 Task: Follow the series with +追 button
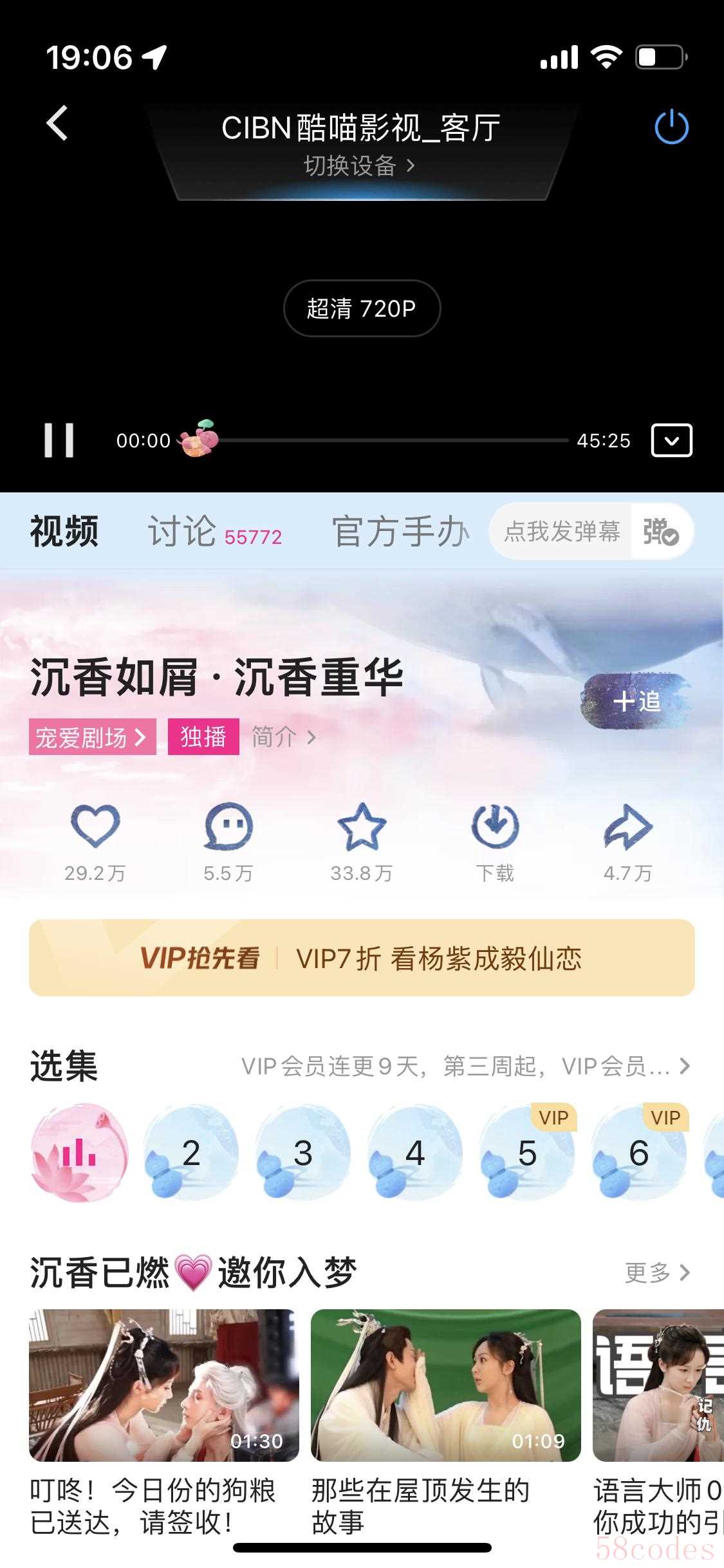point(636,701)
